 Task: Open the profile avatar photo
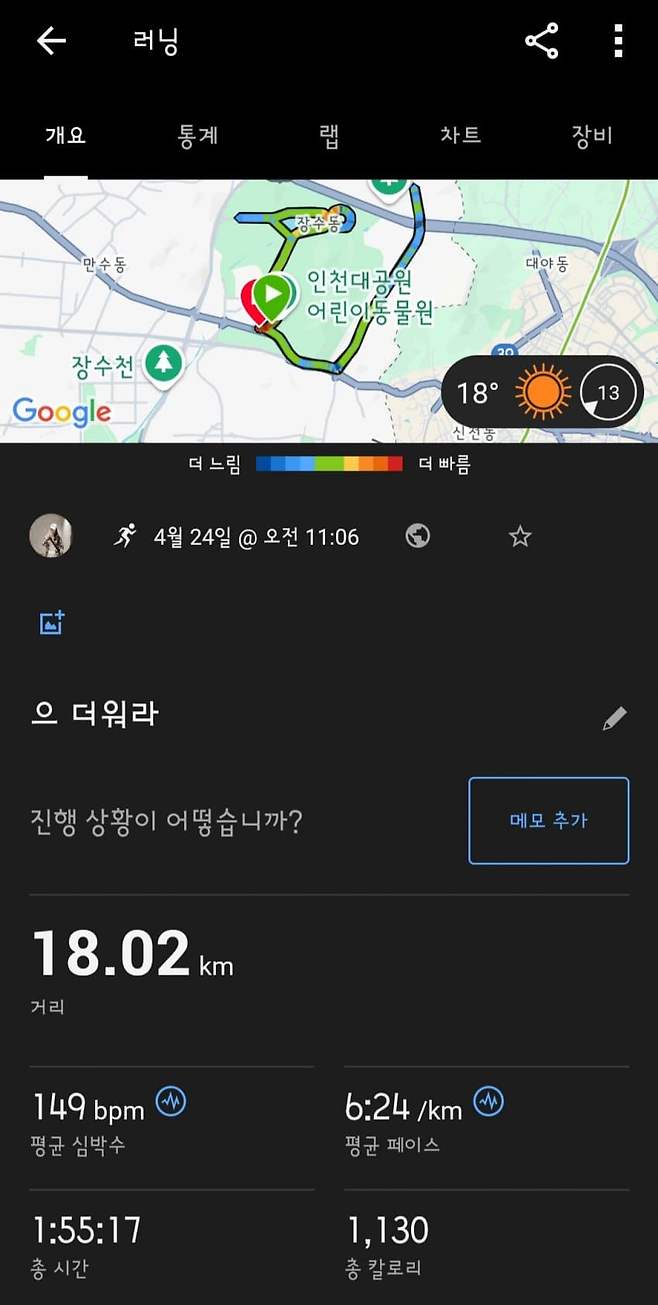click(51, 536)
